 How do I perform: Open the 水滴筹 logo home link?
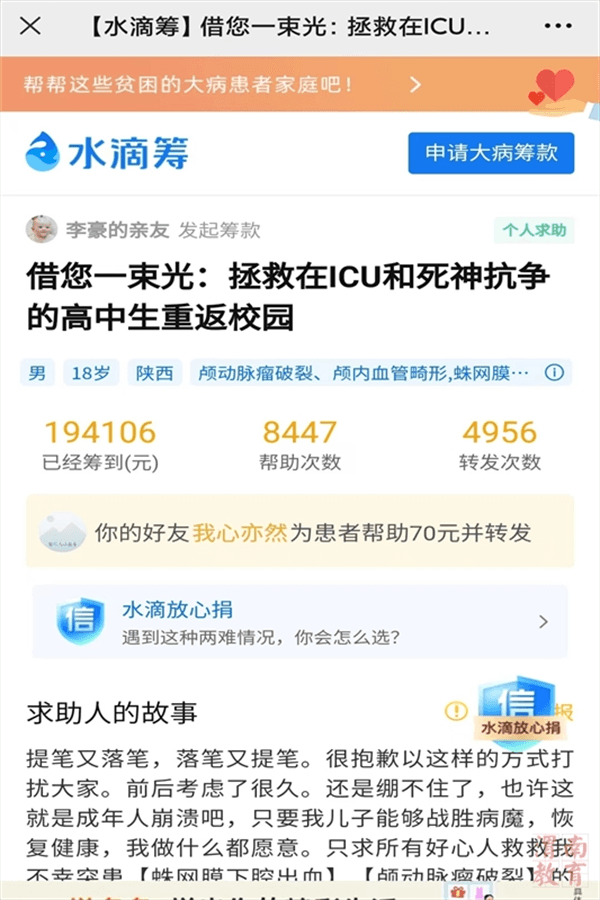107,153
